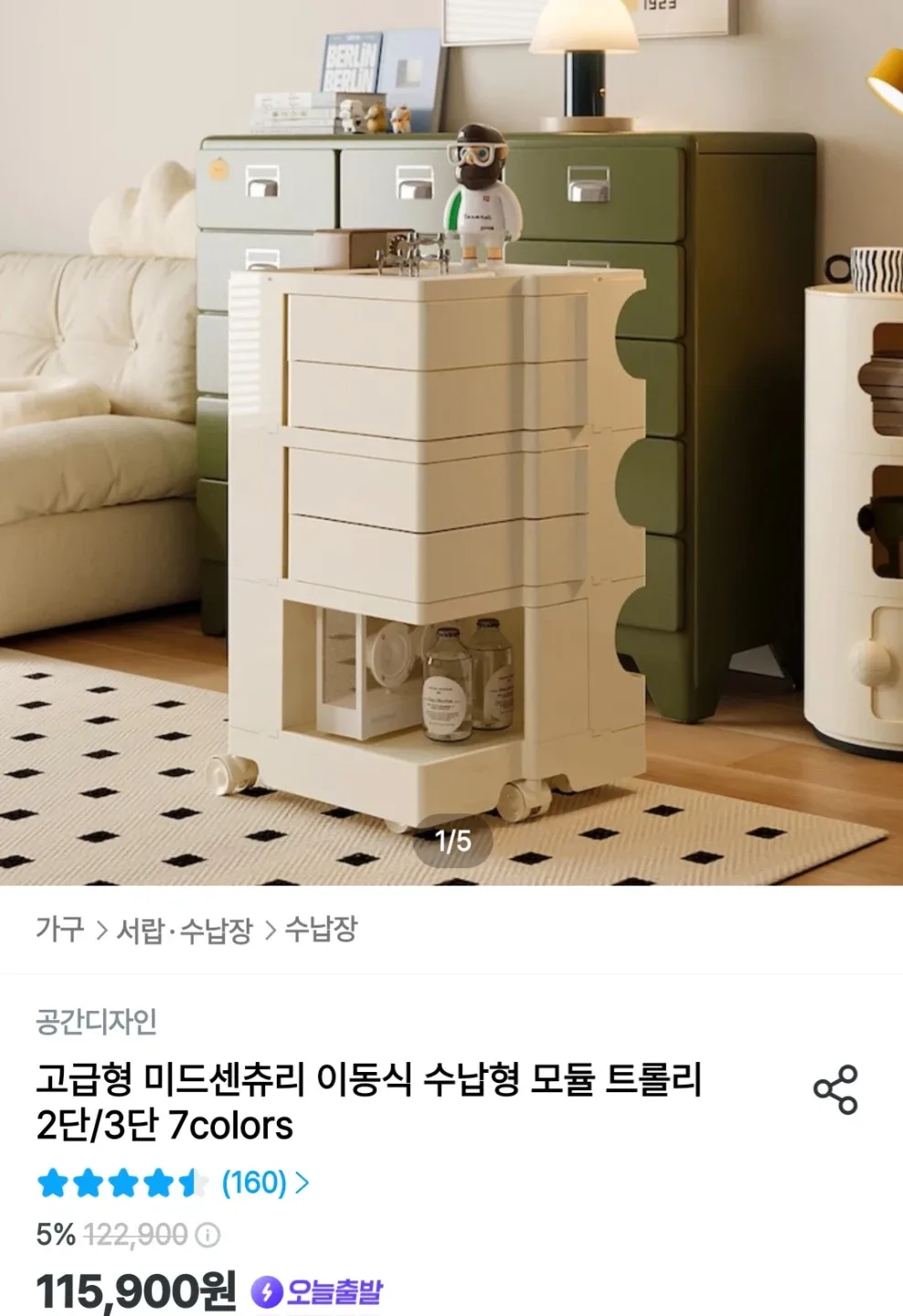Open the 수납장 category breadcrumb
903x1316 pixels.
point(321,929)
